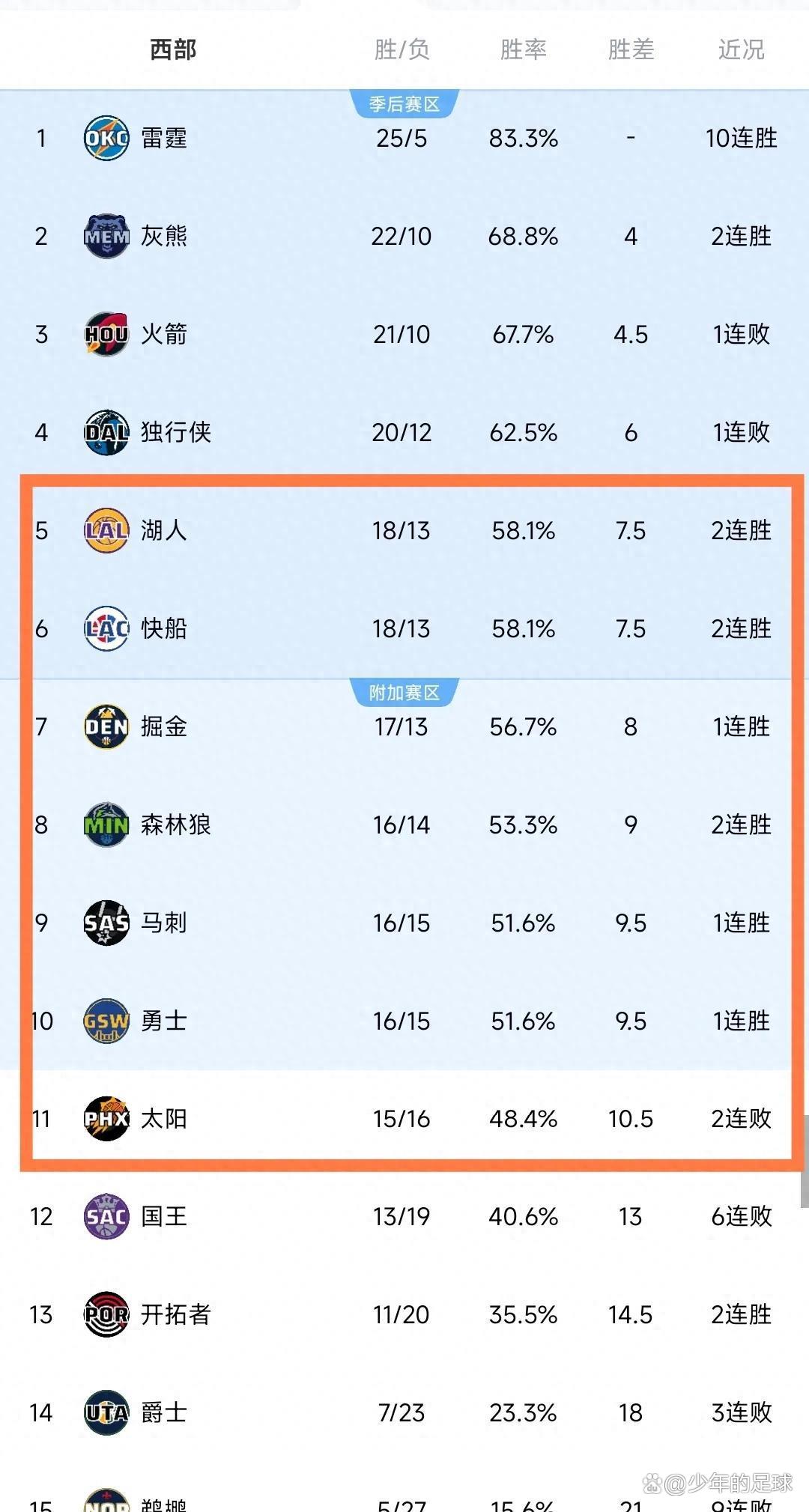
Task: Select the Trail Blazers POR logo
Action: click(x=106, y=1315)
